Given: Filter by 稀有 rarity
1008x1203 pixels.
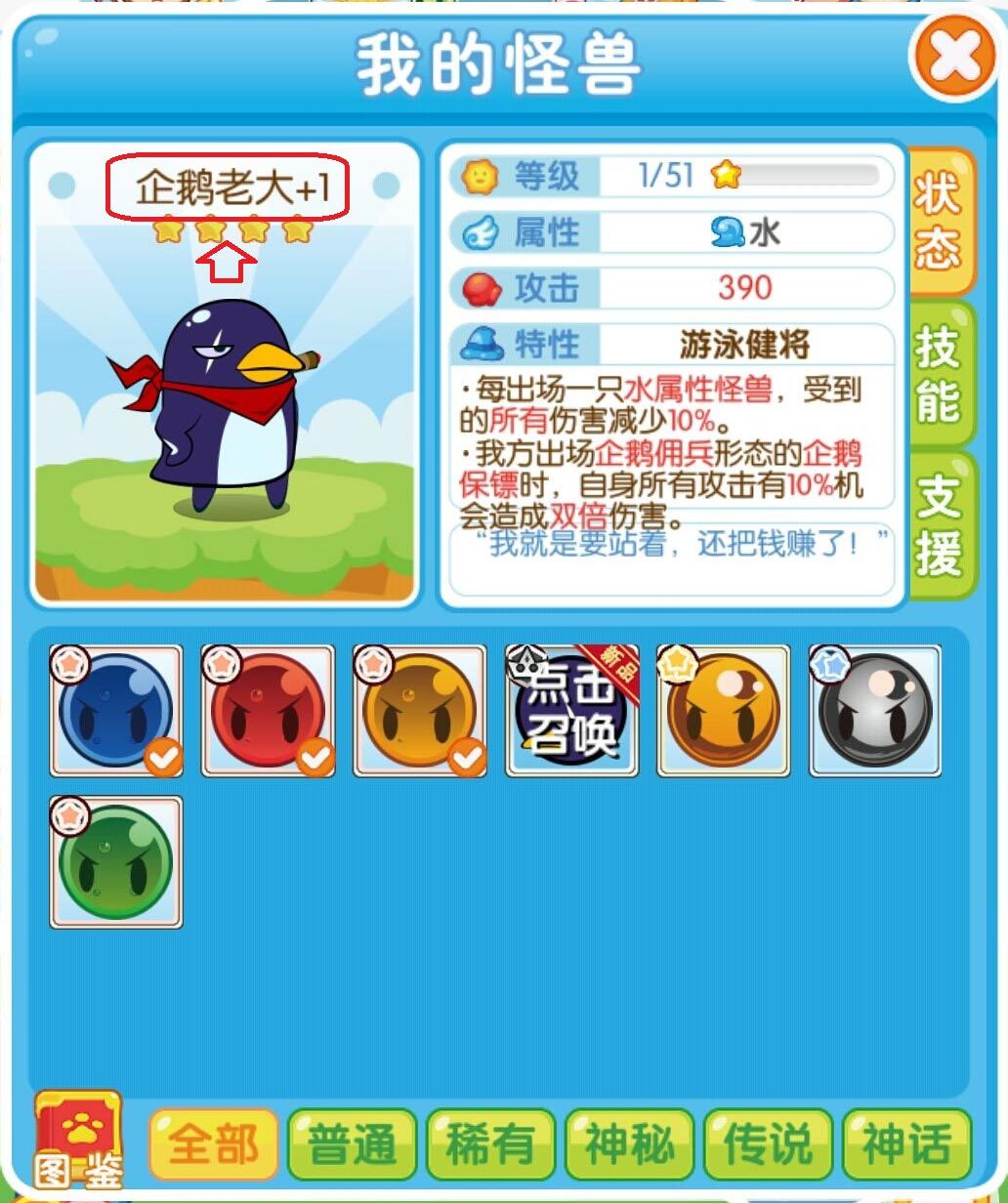Looking at the screenshot, I should [491, 1144].
